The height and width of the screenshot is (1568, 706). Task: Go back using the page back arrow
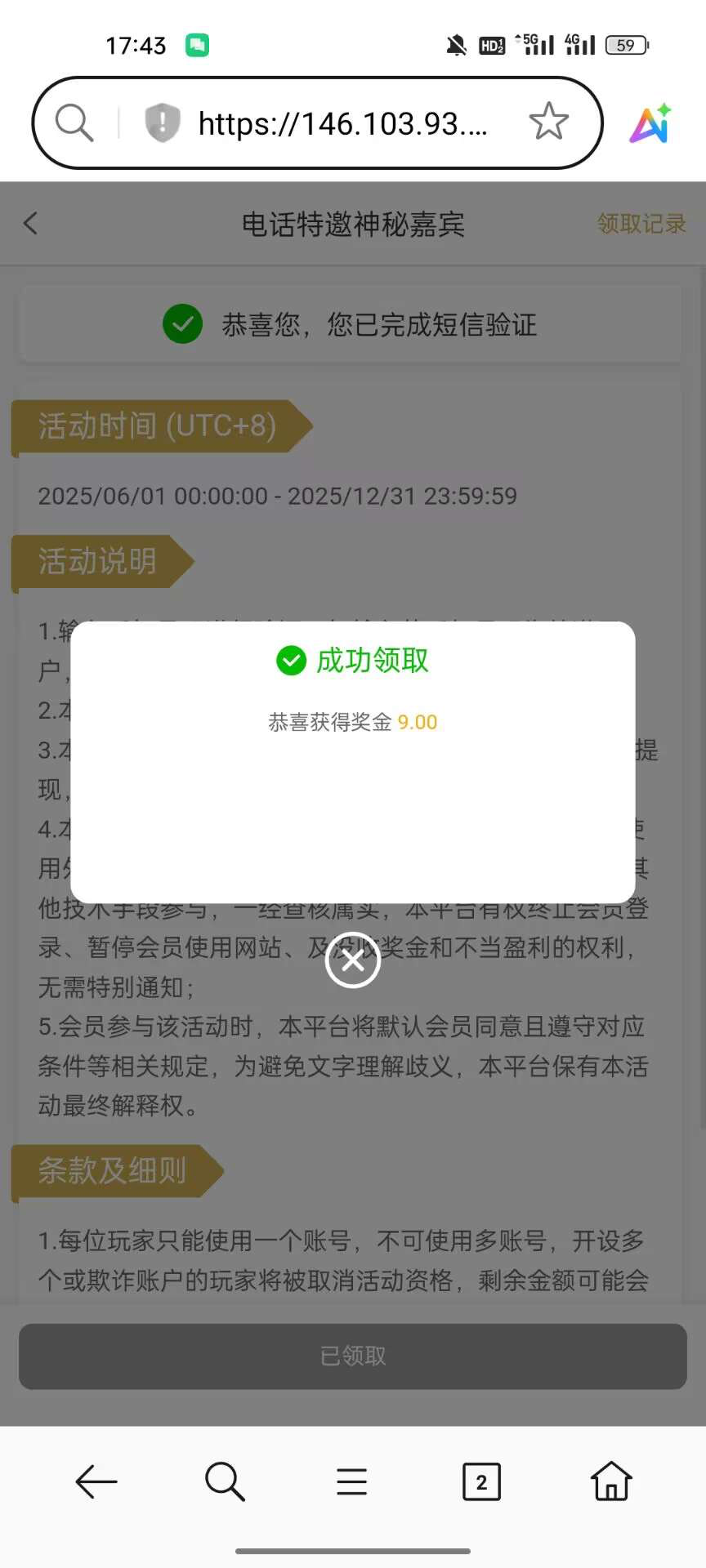31,223
